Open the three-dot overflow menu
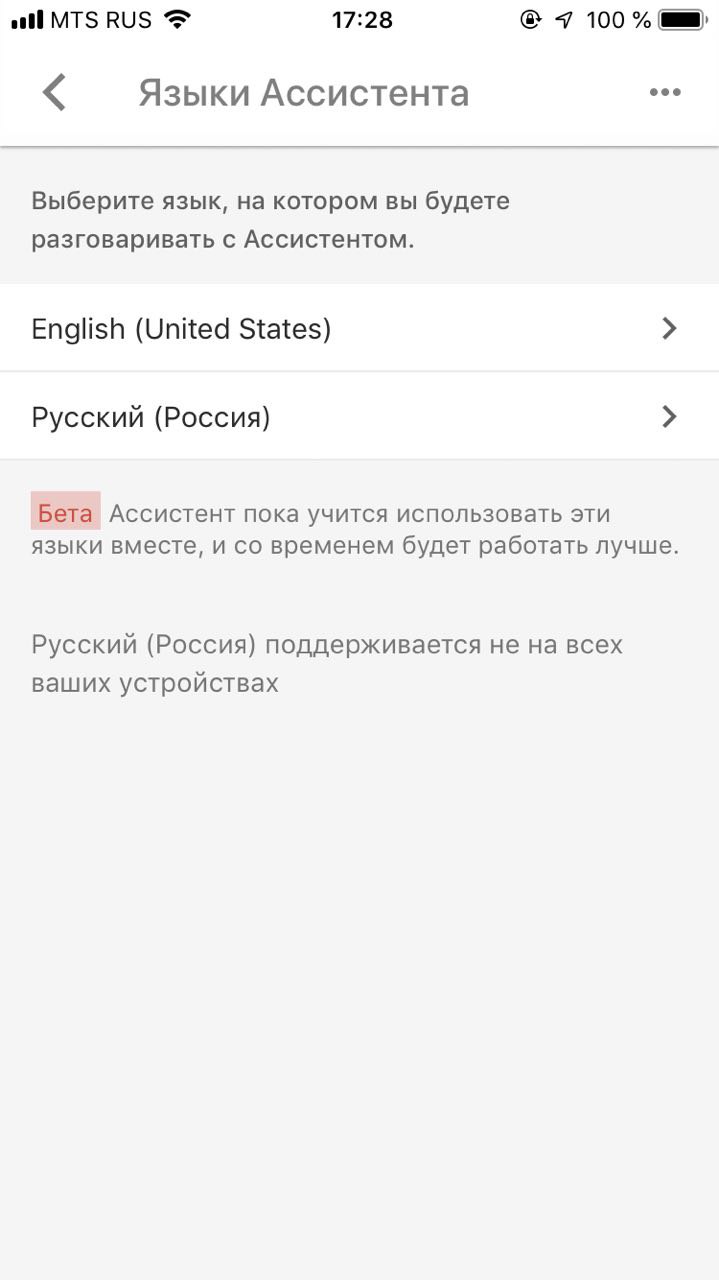The image size is (719, 1280). pos(664,93)
